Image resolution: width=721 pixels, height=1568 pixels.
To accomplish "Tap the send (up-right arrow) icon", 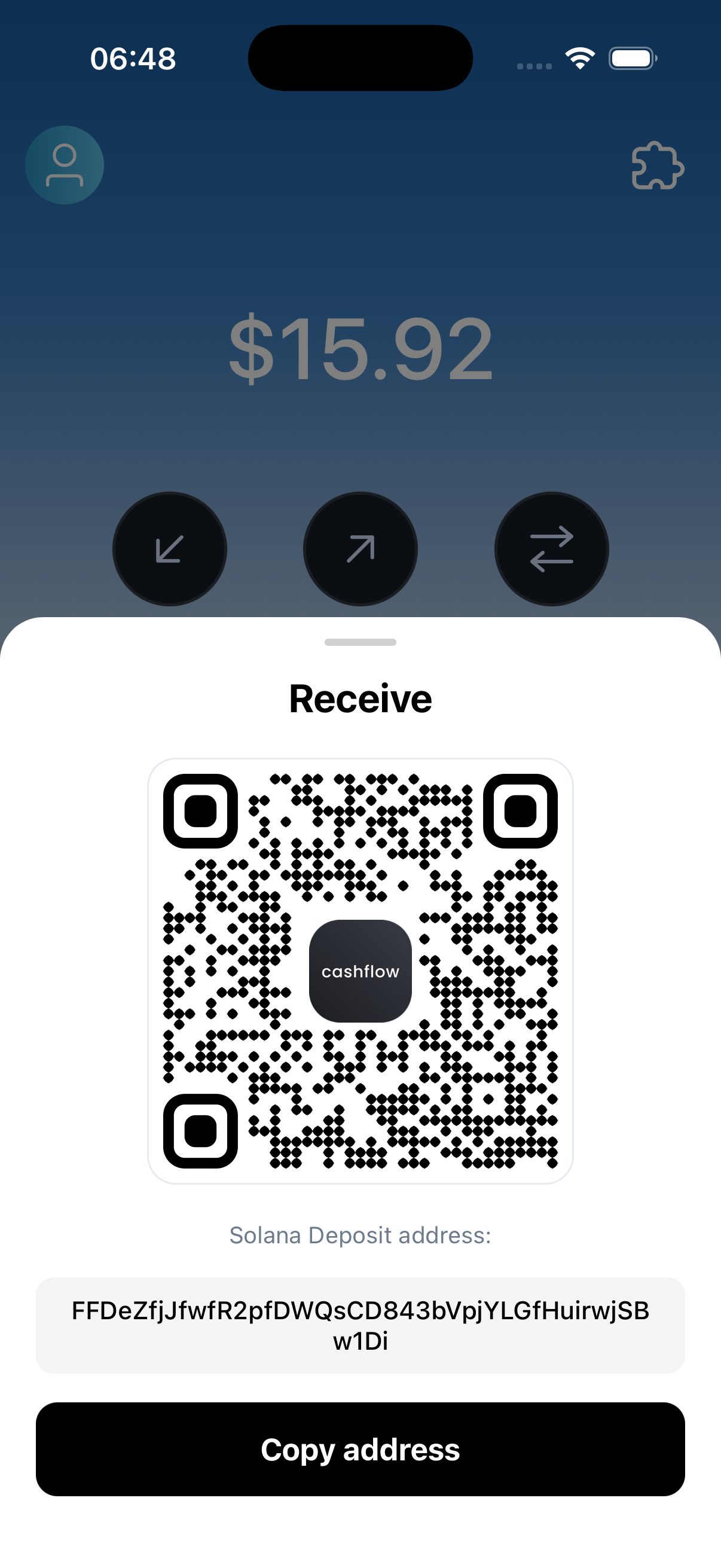I will pyautogui.click(x=360, y=549).
